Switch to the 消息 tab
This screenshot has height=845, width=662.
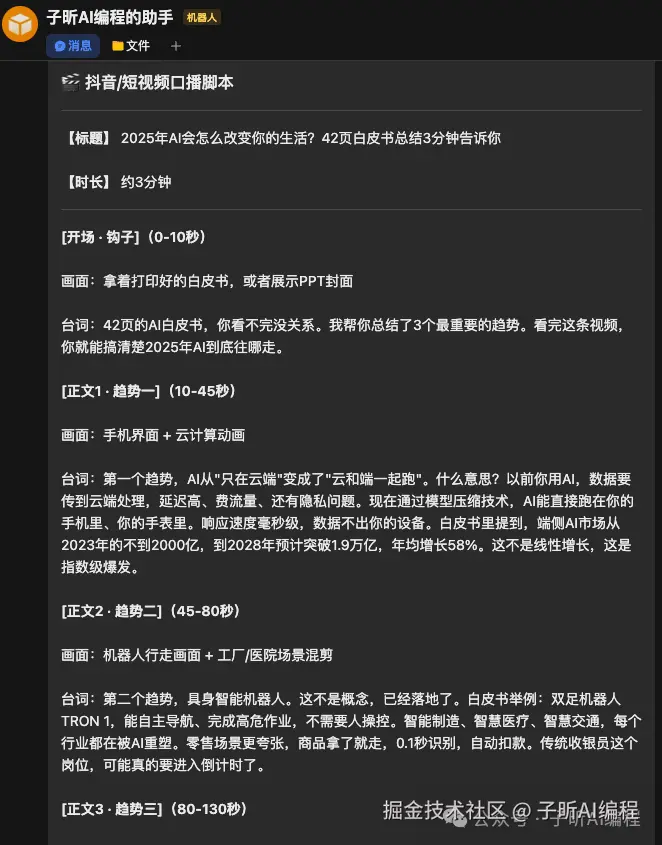click(73, 46)
